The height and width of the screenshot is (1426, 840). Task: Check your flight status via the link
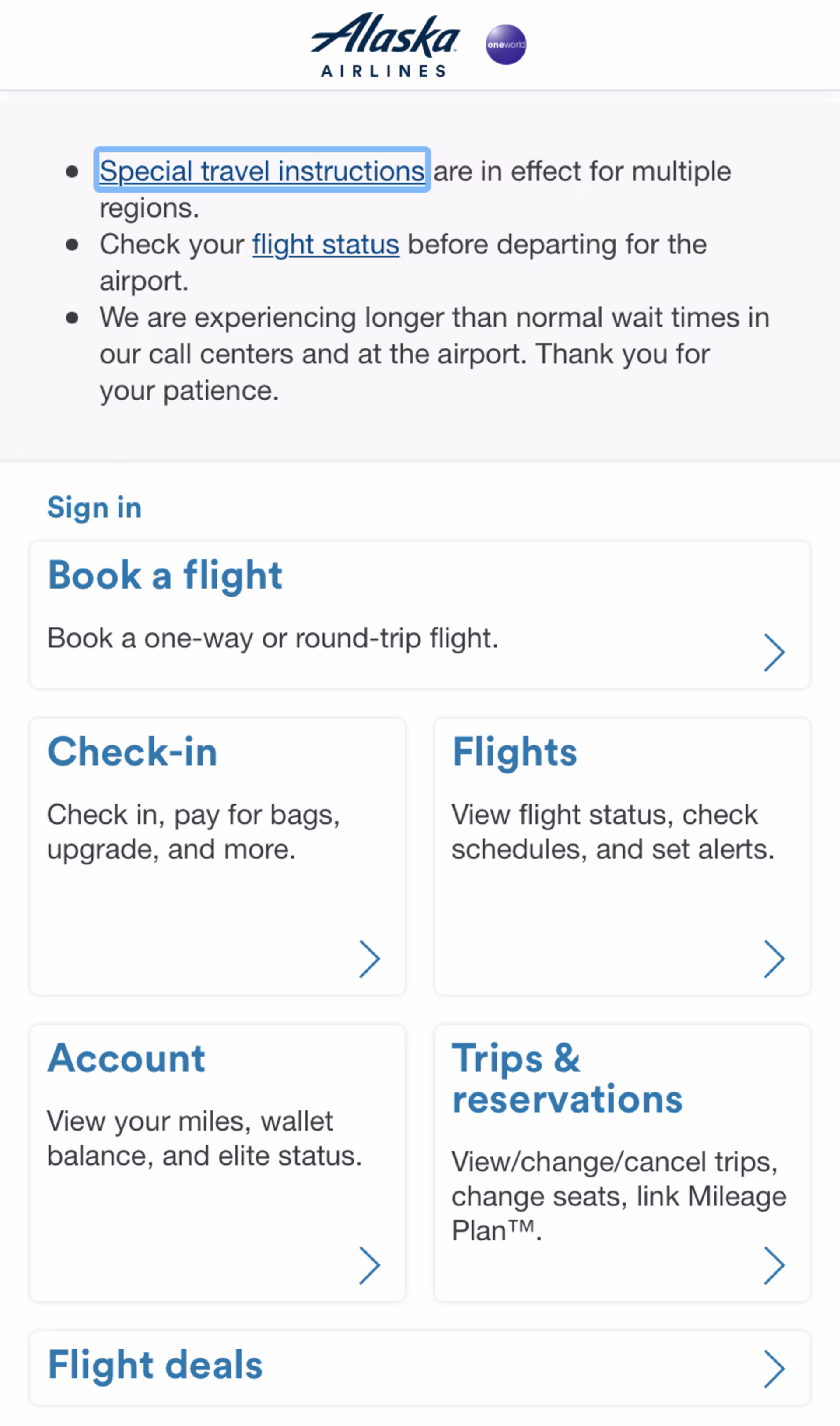point(325,245)
